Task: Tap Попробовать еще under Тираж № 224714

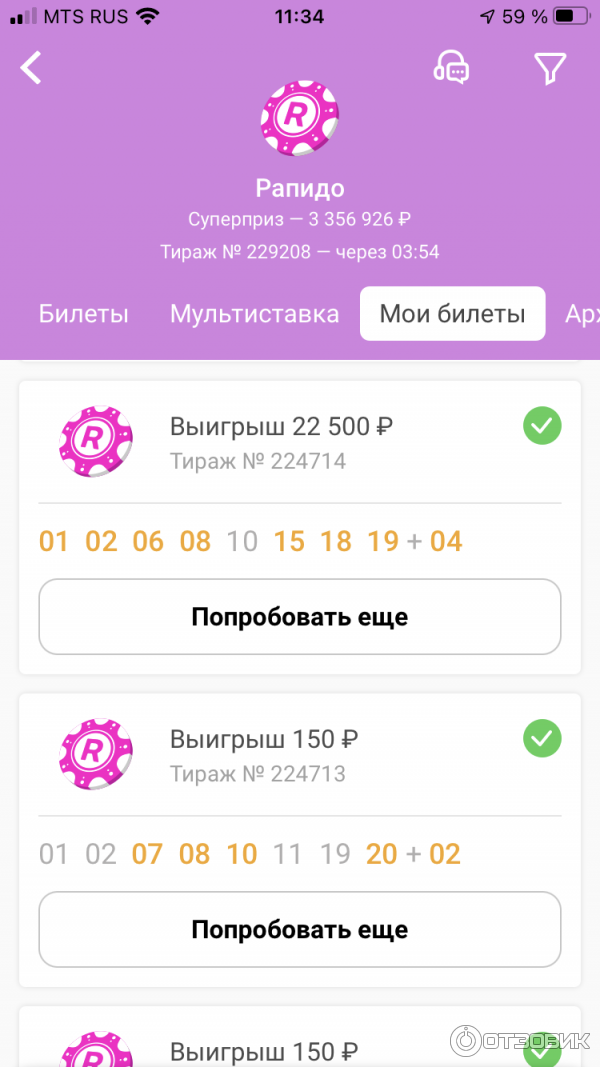Action: coord(300,617)
